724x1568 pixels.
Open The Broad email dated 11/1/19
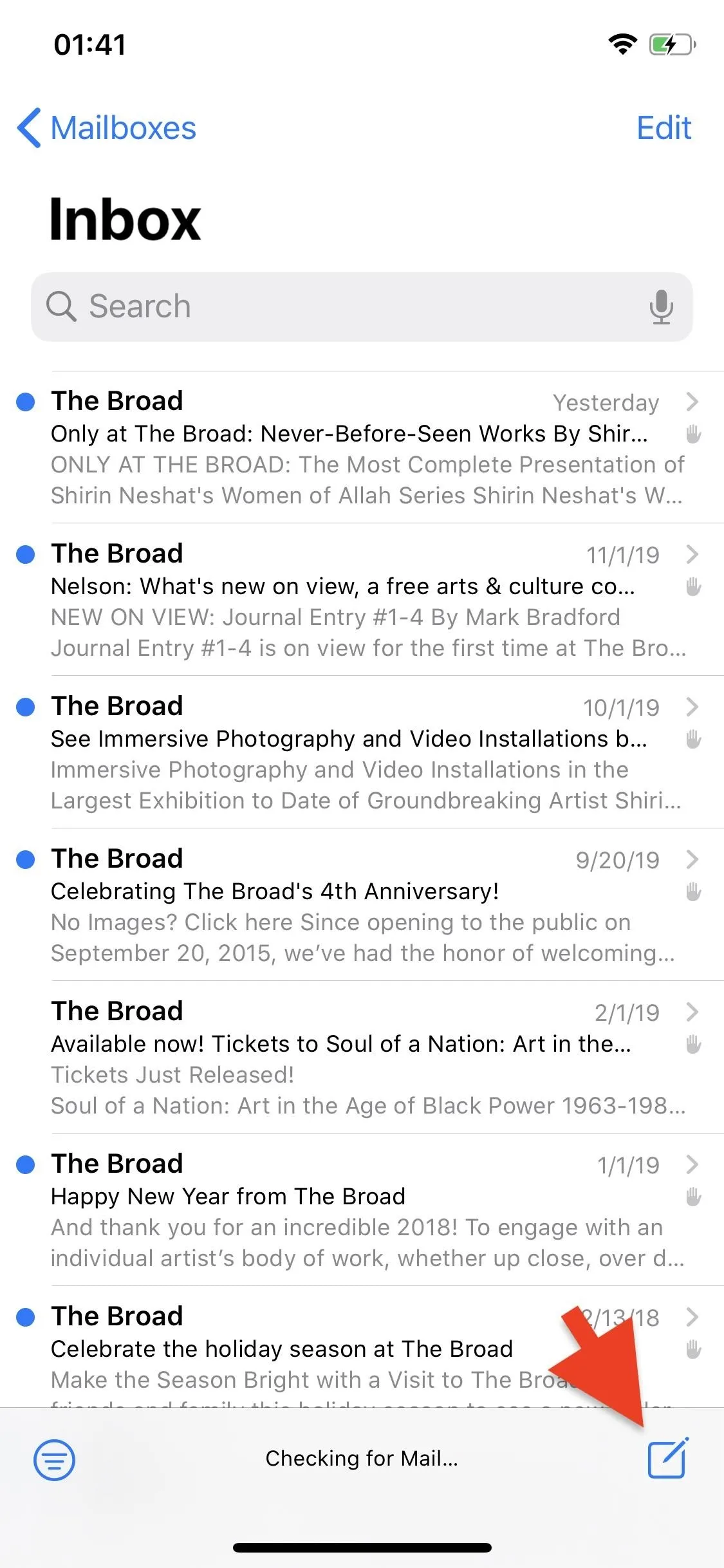(x=362, y=600)
